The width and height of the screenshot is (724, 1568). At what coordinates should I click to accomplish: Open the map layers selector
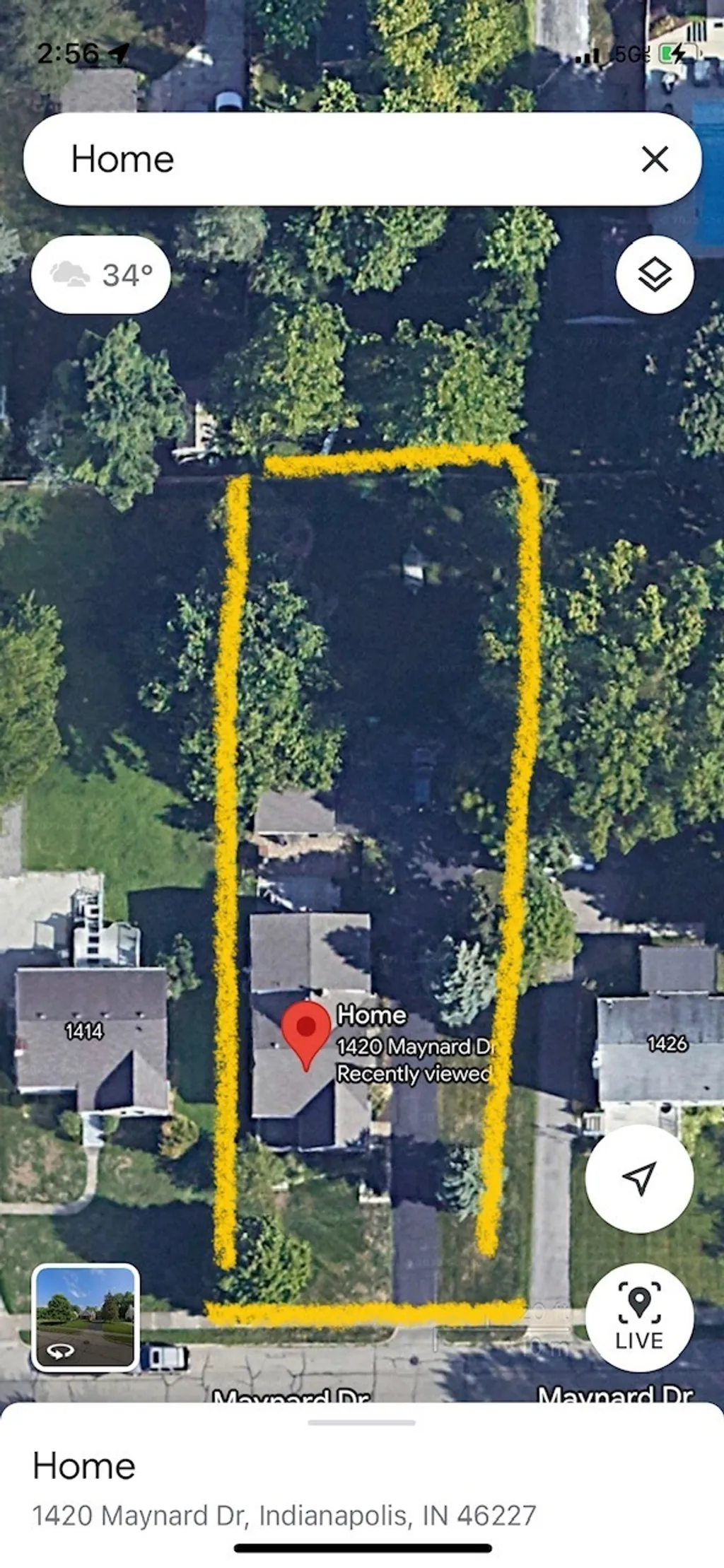coord(655,274)
